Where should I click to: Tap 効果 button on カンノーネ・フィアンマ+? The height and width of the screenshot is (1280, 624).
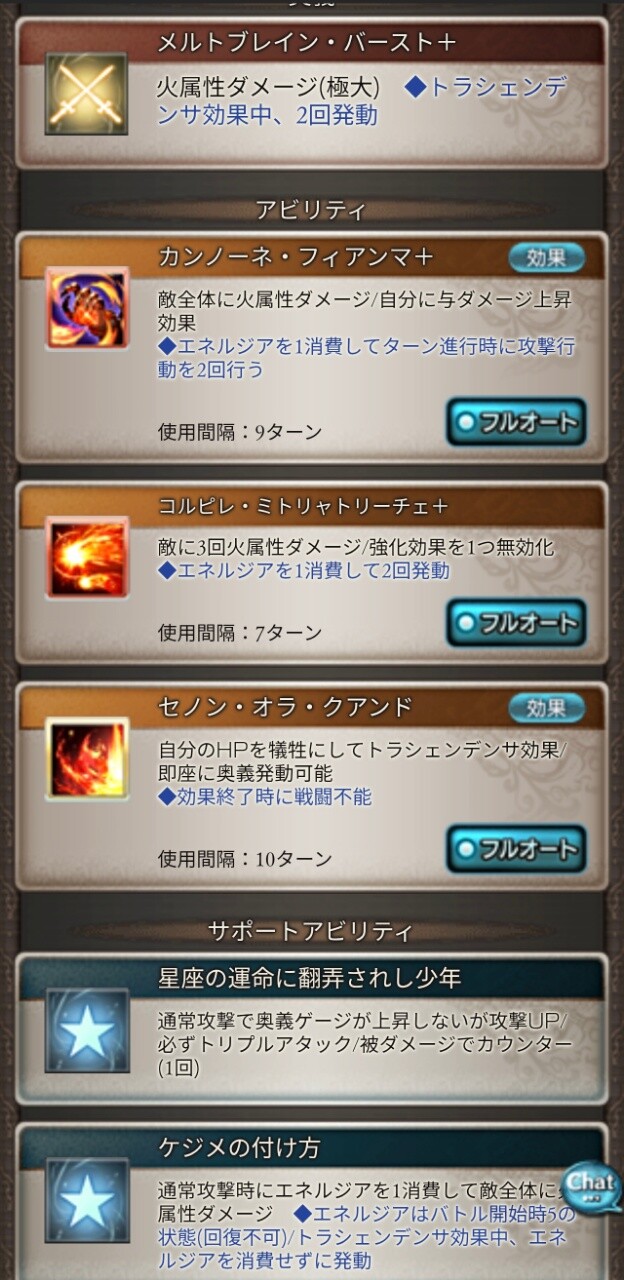546,258
